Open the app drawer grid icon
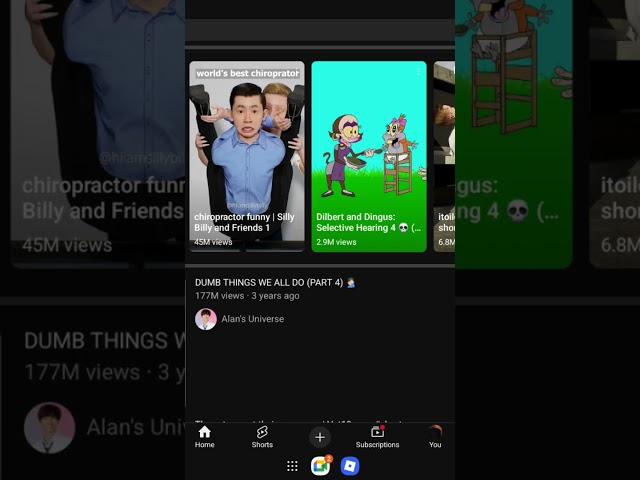The height and width of the screenshot is (480, 640). tap(292, 466)
